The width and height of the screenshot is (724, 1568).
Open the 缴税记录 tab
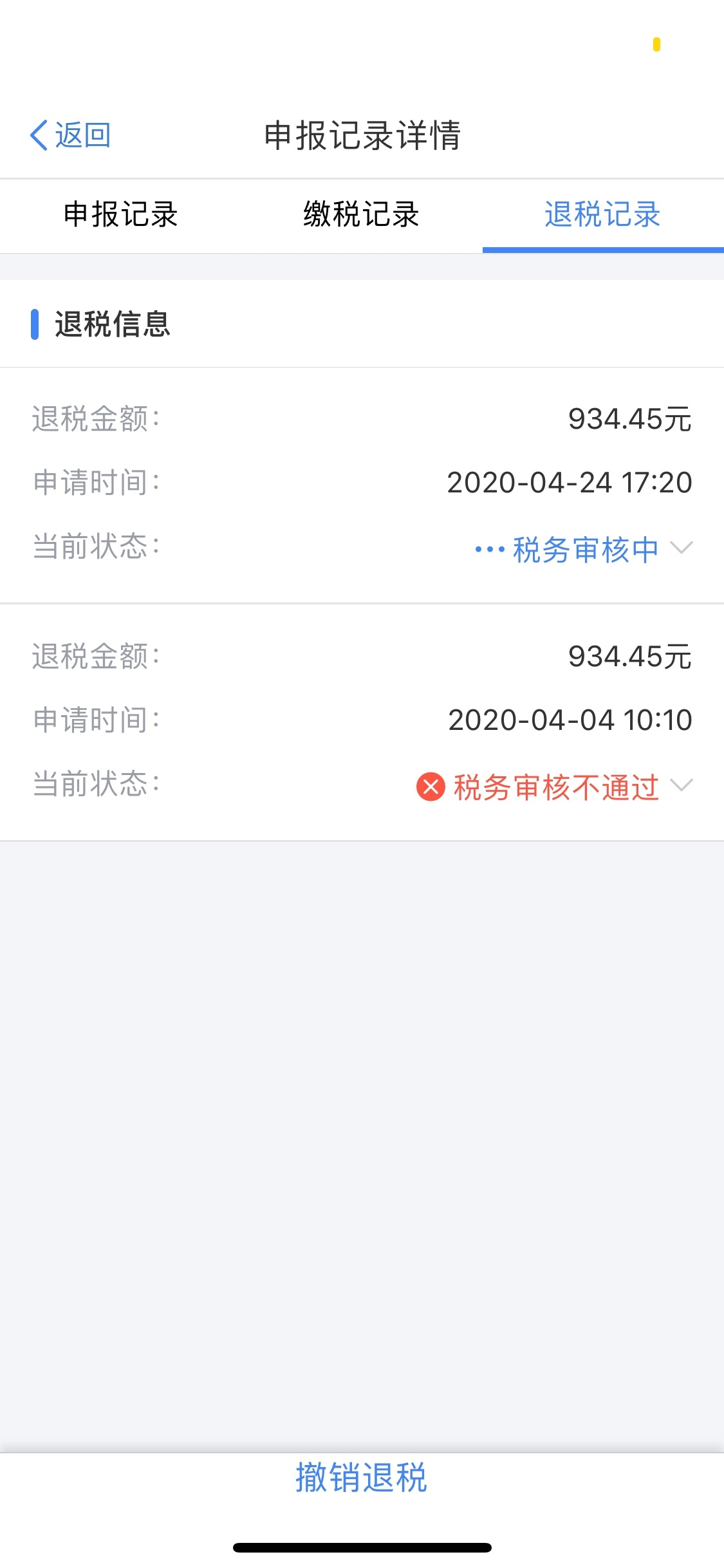(x=361, y=214)
